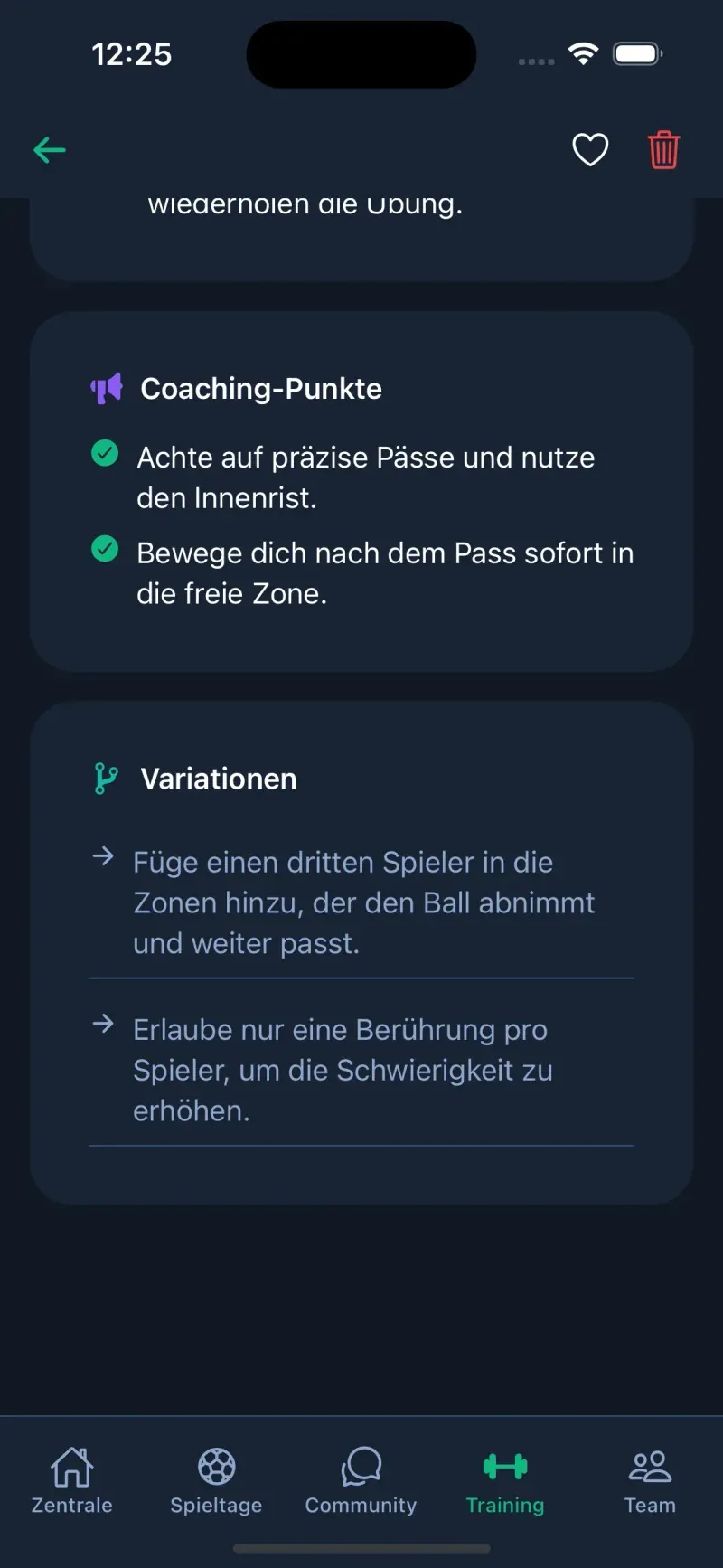Delete the exercise via the trash icon

click(x=662, y=150)
